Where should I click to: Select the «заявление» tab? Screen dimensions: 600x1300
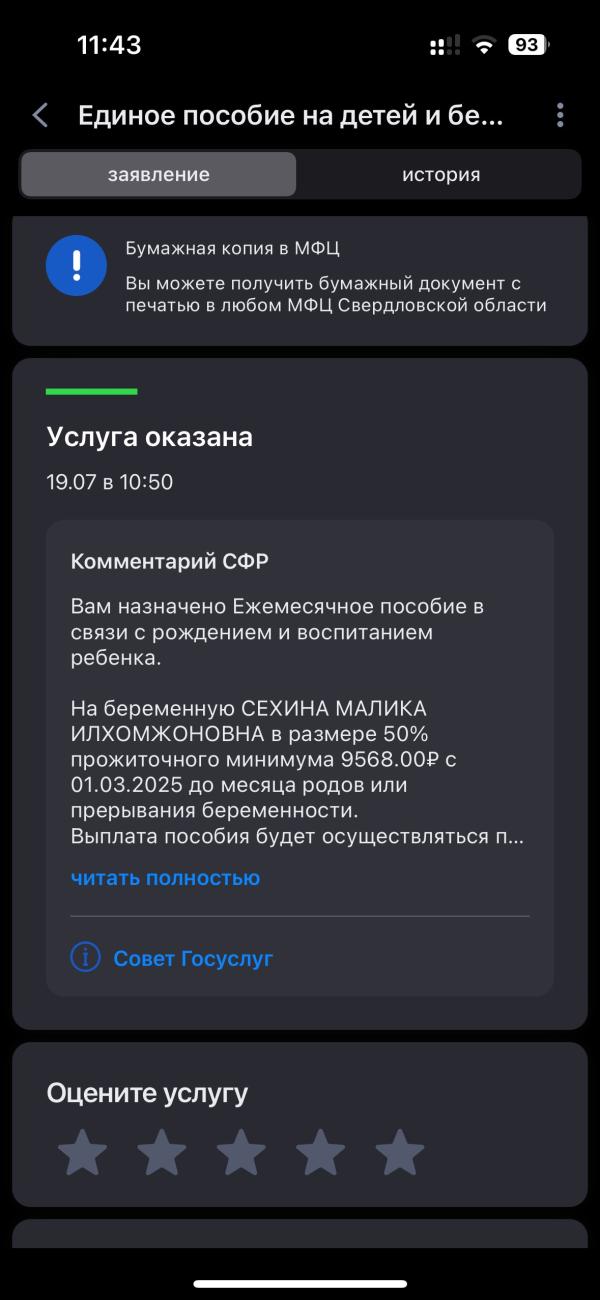coord(159,174)
